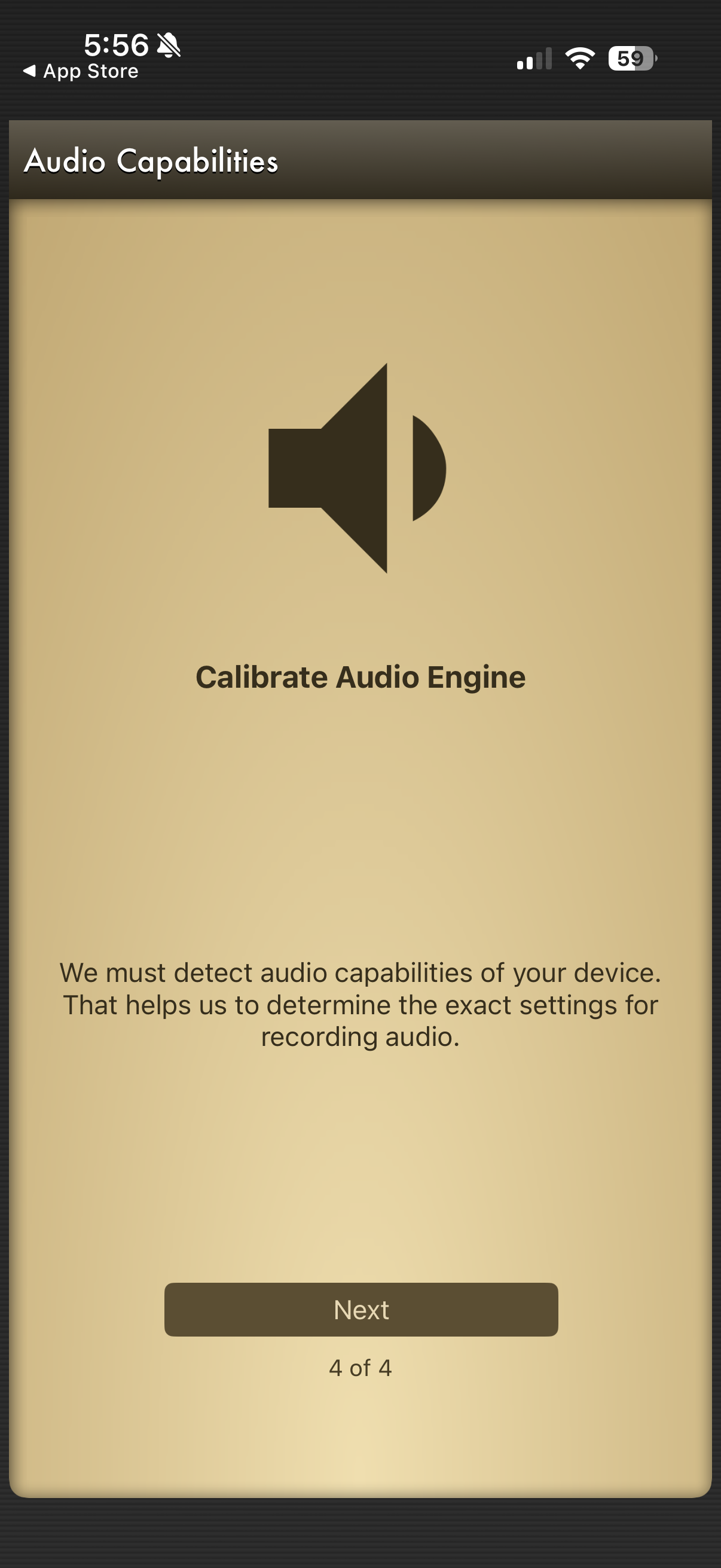The image size is (721, 1568).
Task: Tap Next to calibrate audio engine
Action: pos(361,1309)
